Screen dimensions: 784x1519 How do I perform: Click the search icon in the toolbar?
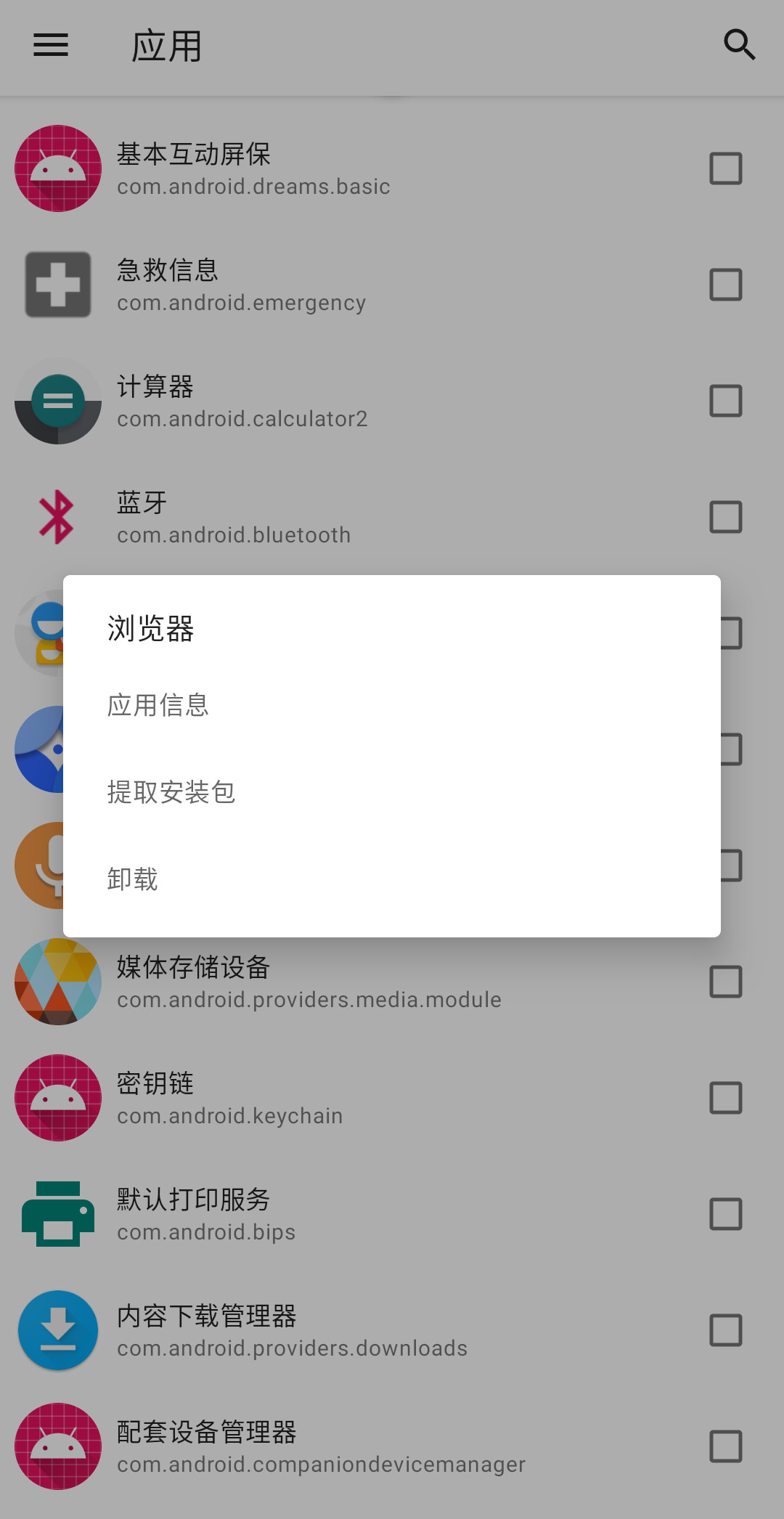coord(739,45)
